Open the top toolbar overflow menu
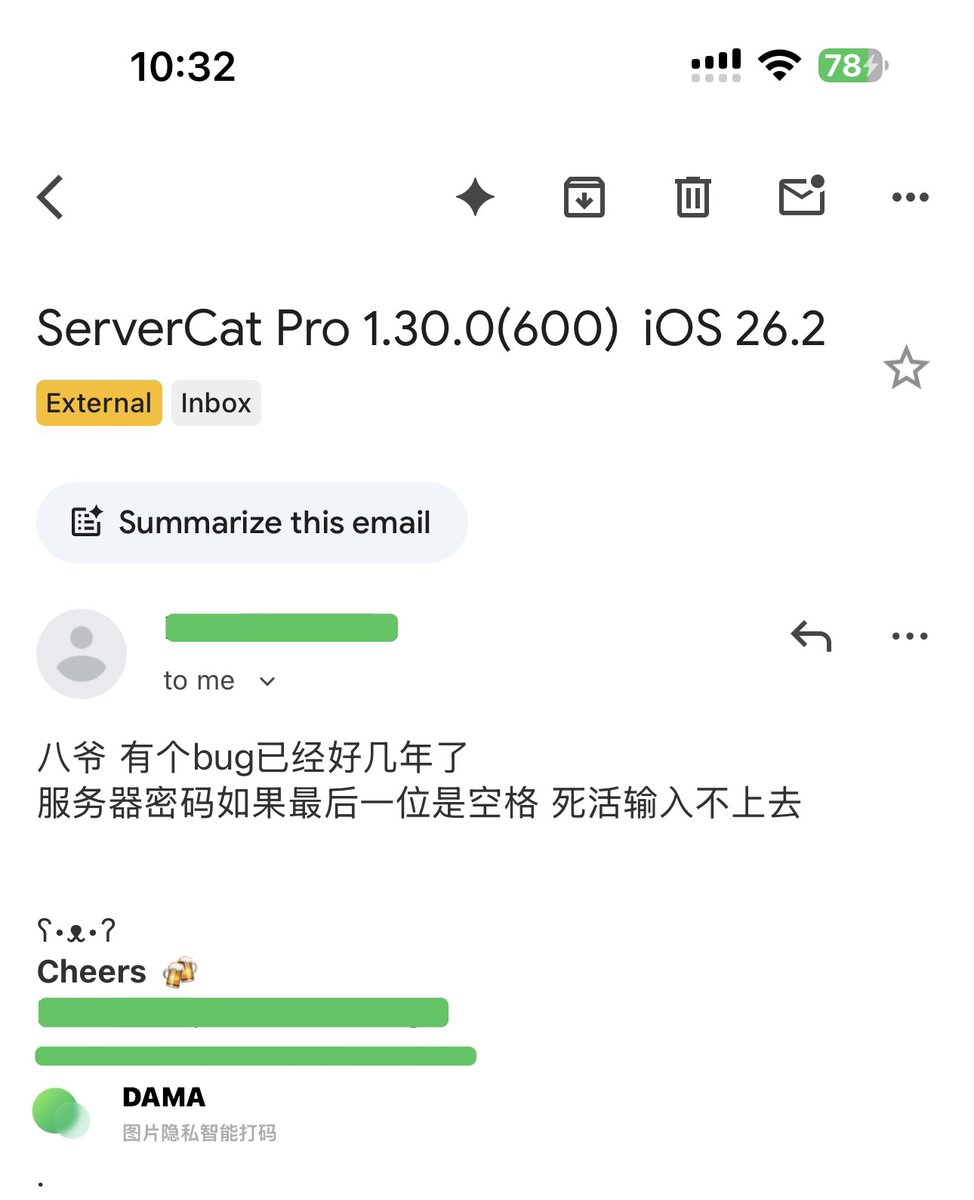The height and width of the screenshot is (1200, 974). [909, 197]
